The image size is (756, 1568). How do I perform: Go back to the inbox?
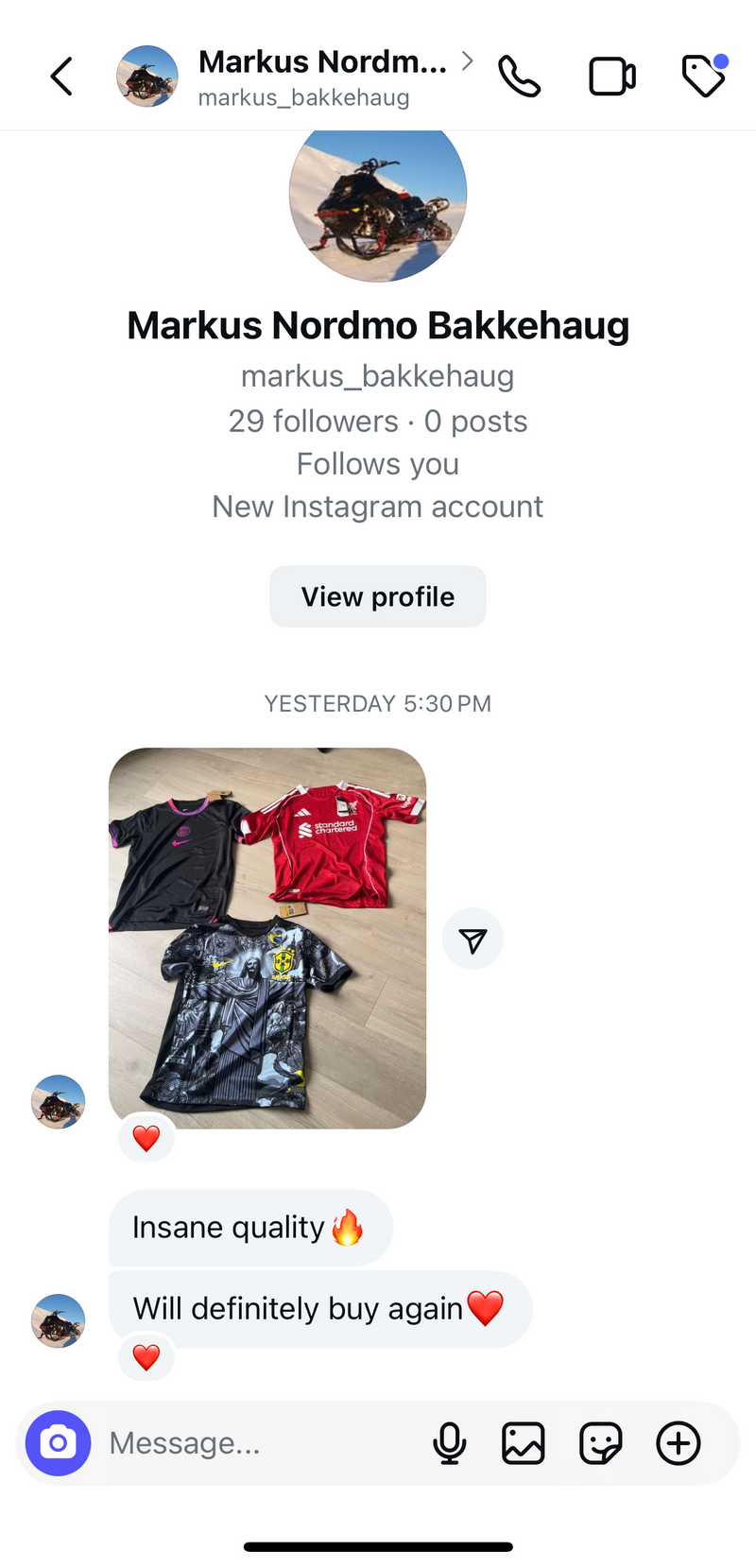60,76
